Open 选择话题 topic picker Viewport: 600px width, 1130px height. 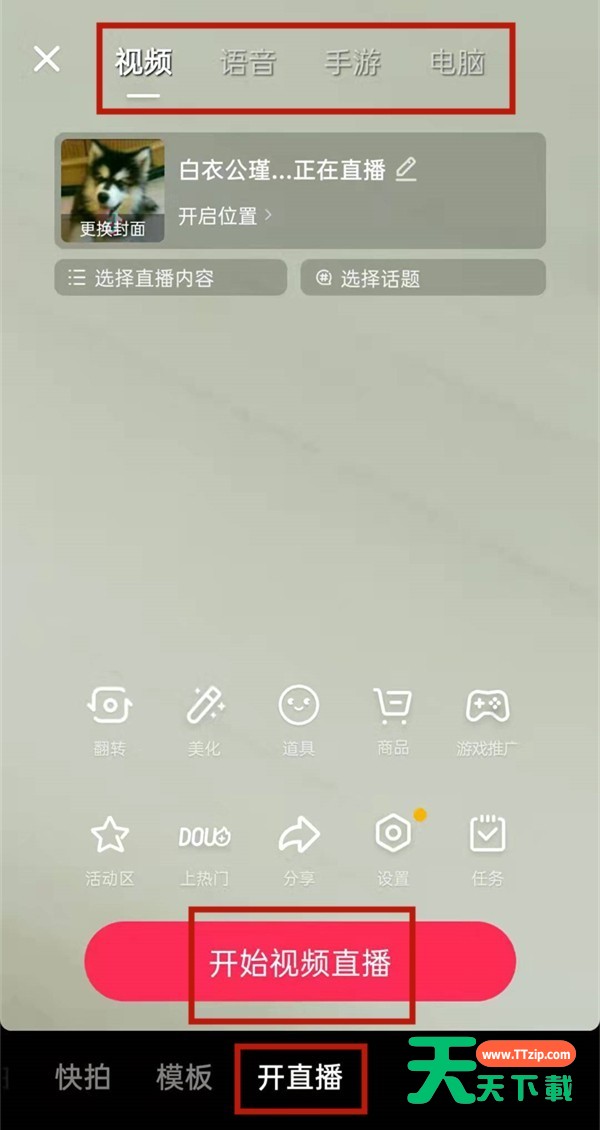coord(423,278)
